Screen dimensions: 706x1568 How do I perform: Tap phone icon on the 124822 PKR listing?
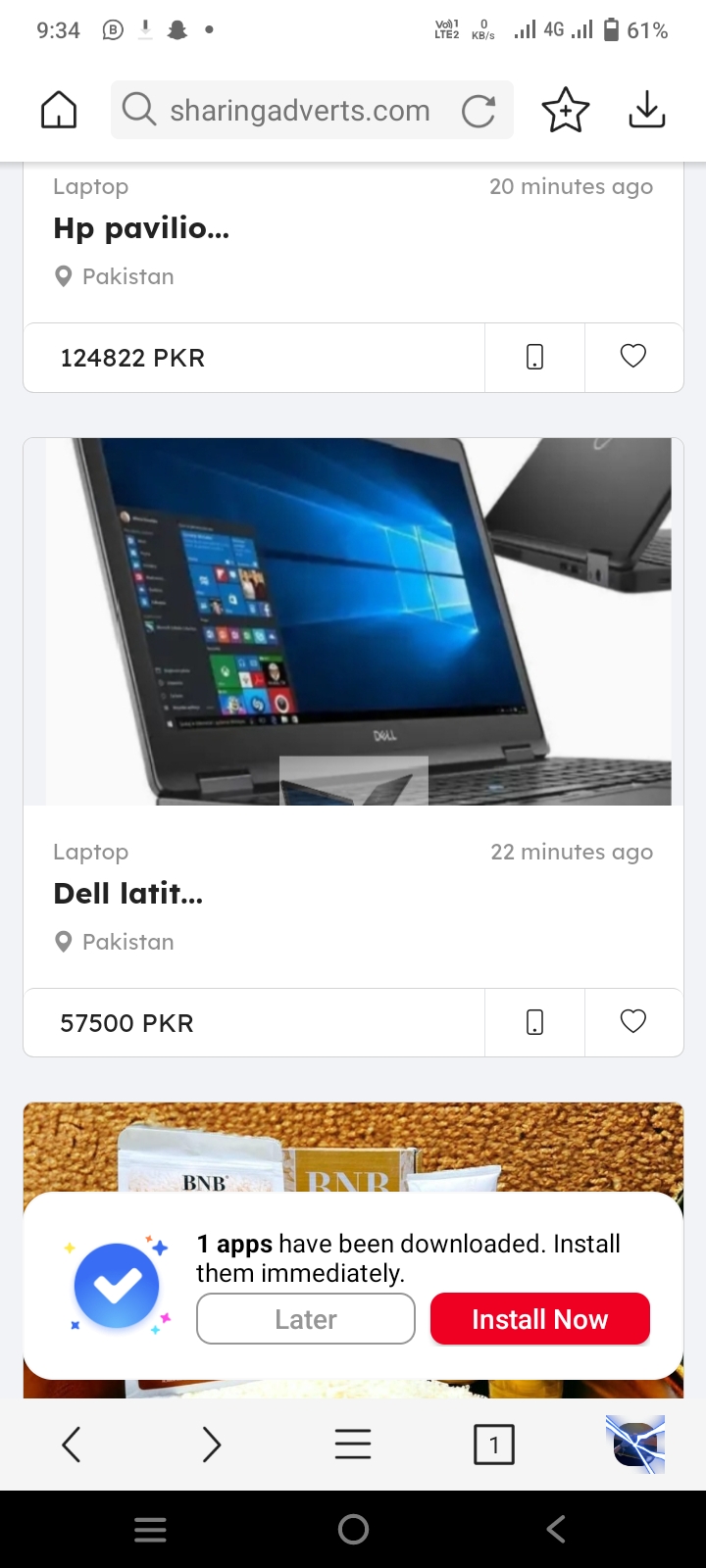[x=534, y=357]
